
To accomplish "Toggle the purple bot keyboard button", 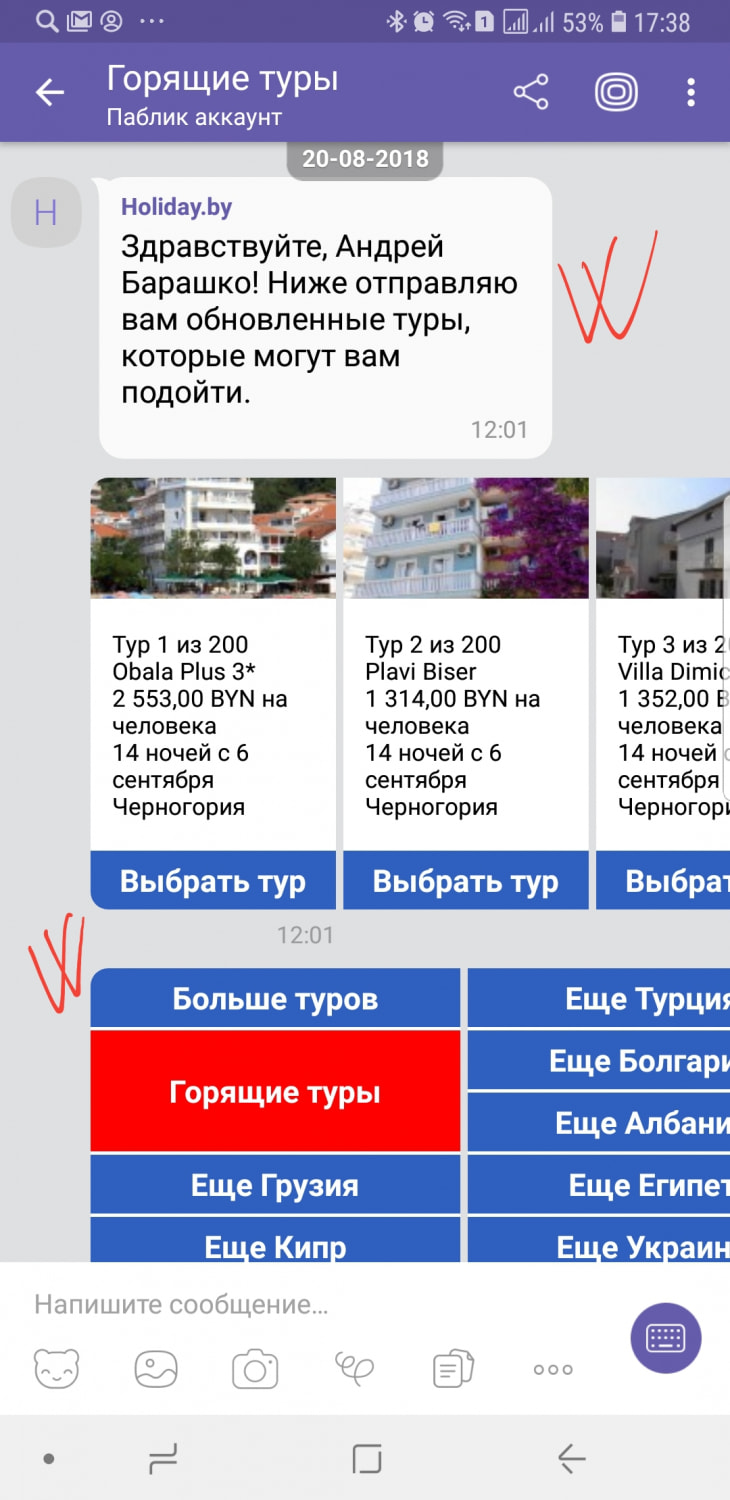I will point(665,1337).
